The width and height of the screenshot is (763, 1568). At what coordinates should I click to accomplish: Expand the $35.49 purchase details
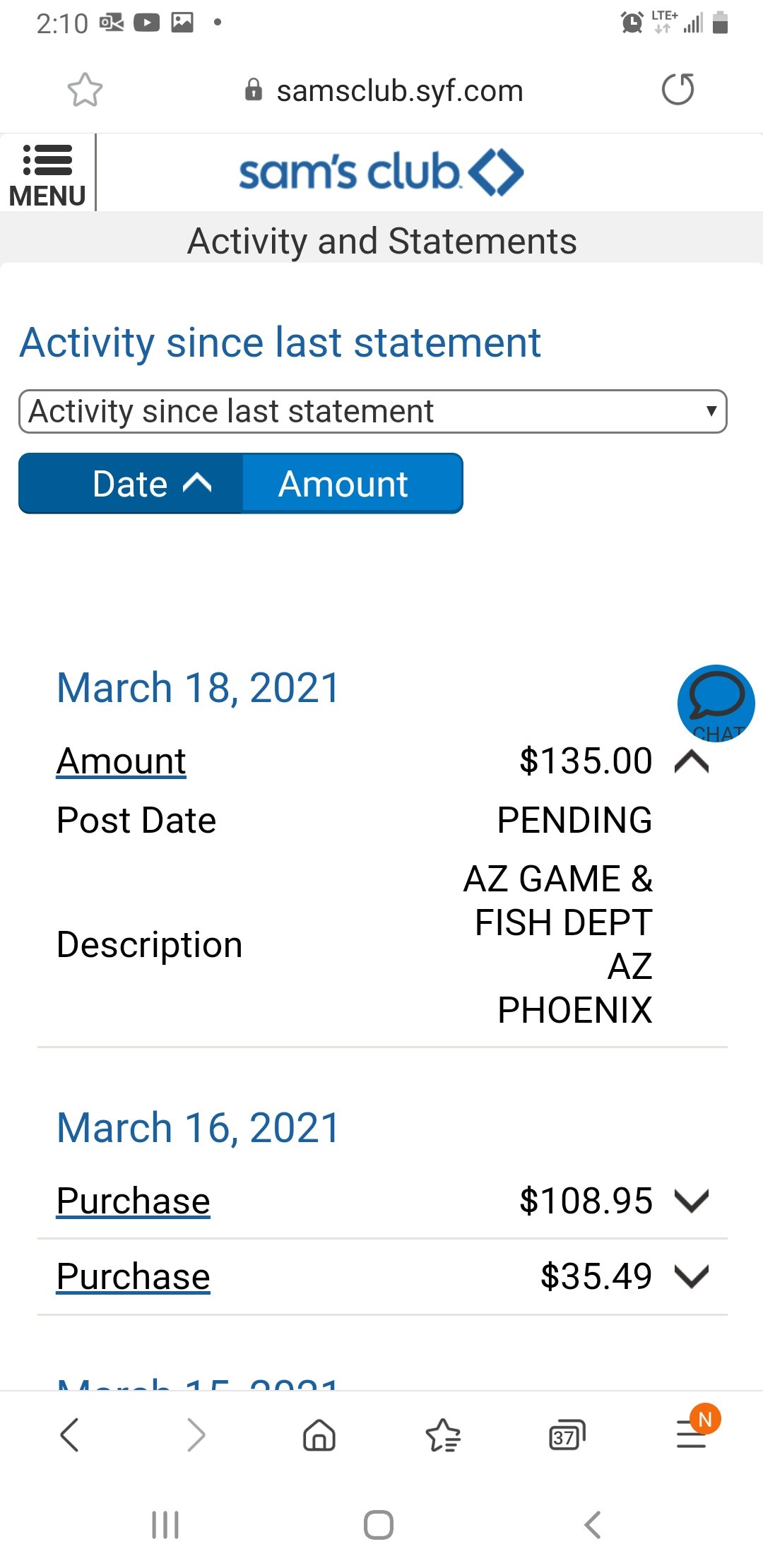[x=692, y=1276]
